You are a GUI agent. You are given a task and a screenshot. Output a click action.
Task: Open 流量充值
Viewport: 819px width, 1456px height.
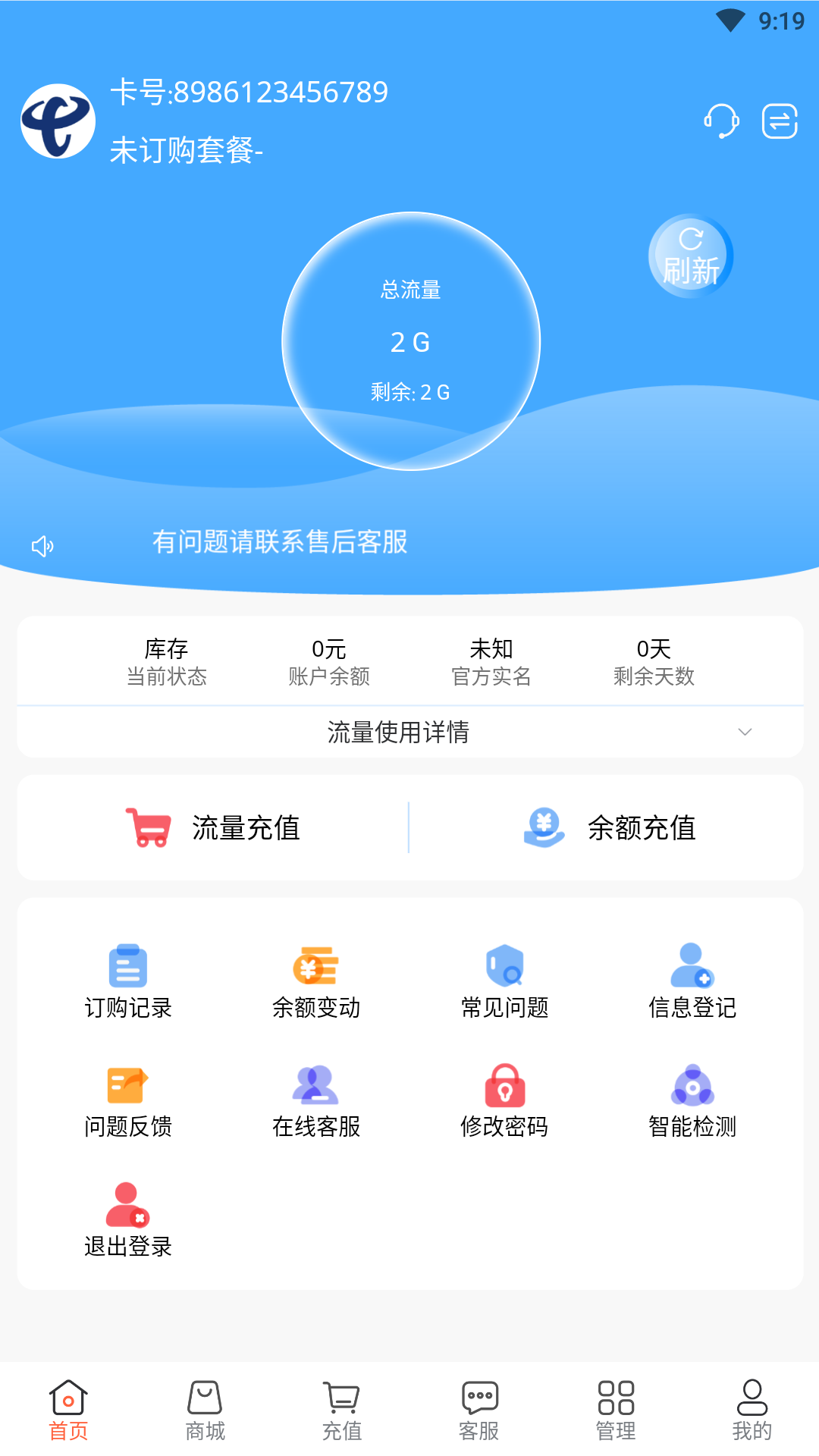(x=214, y=827)
